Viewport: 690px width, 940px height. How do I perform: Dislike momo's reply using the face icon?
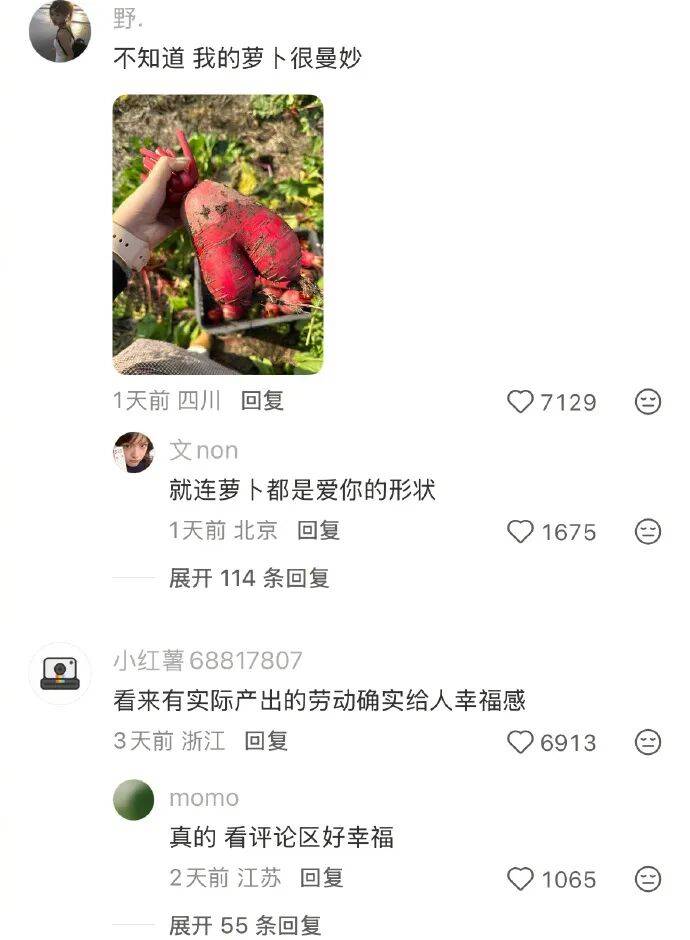(648, 879)
